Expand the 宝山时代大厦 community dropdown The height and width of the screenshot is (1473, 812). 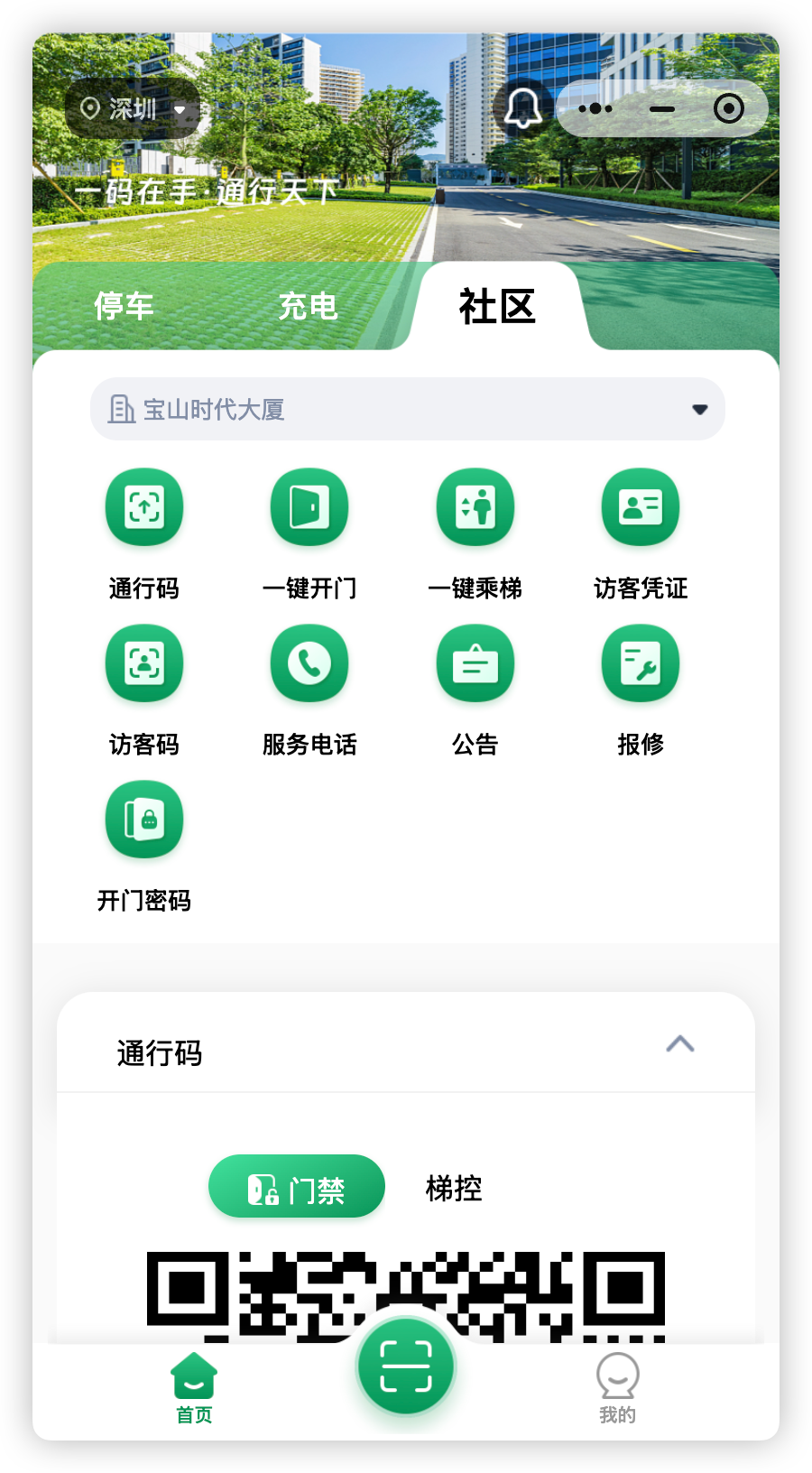point(408,409)
